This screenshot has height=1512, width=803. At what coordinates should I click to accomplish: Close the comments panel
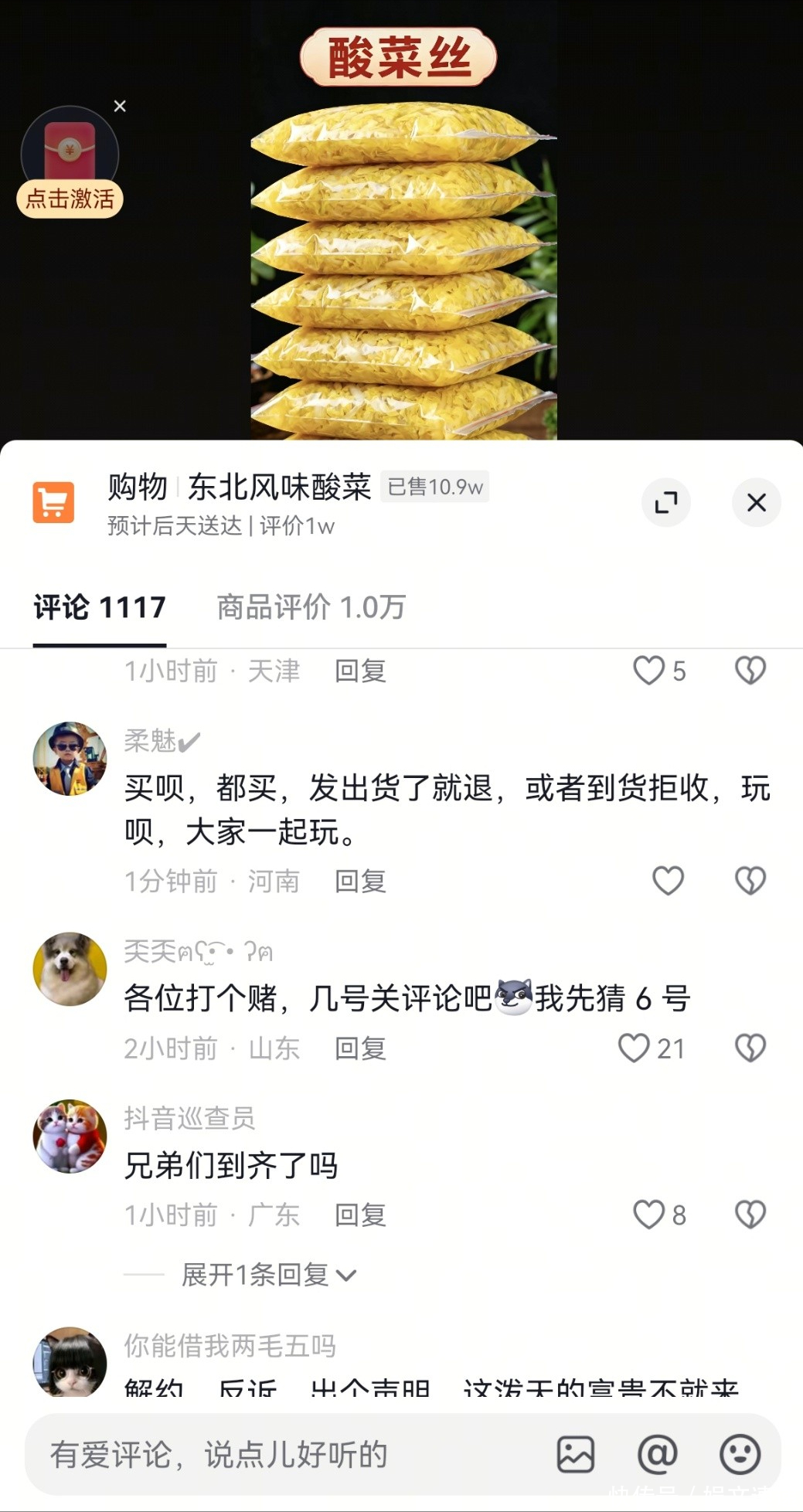coord(756,503)
